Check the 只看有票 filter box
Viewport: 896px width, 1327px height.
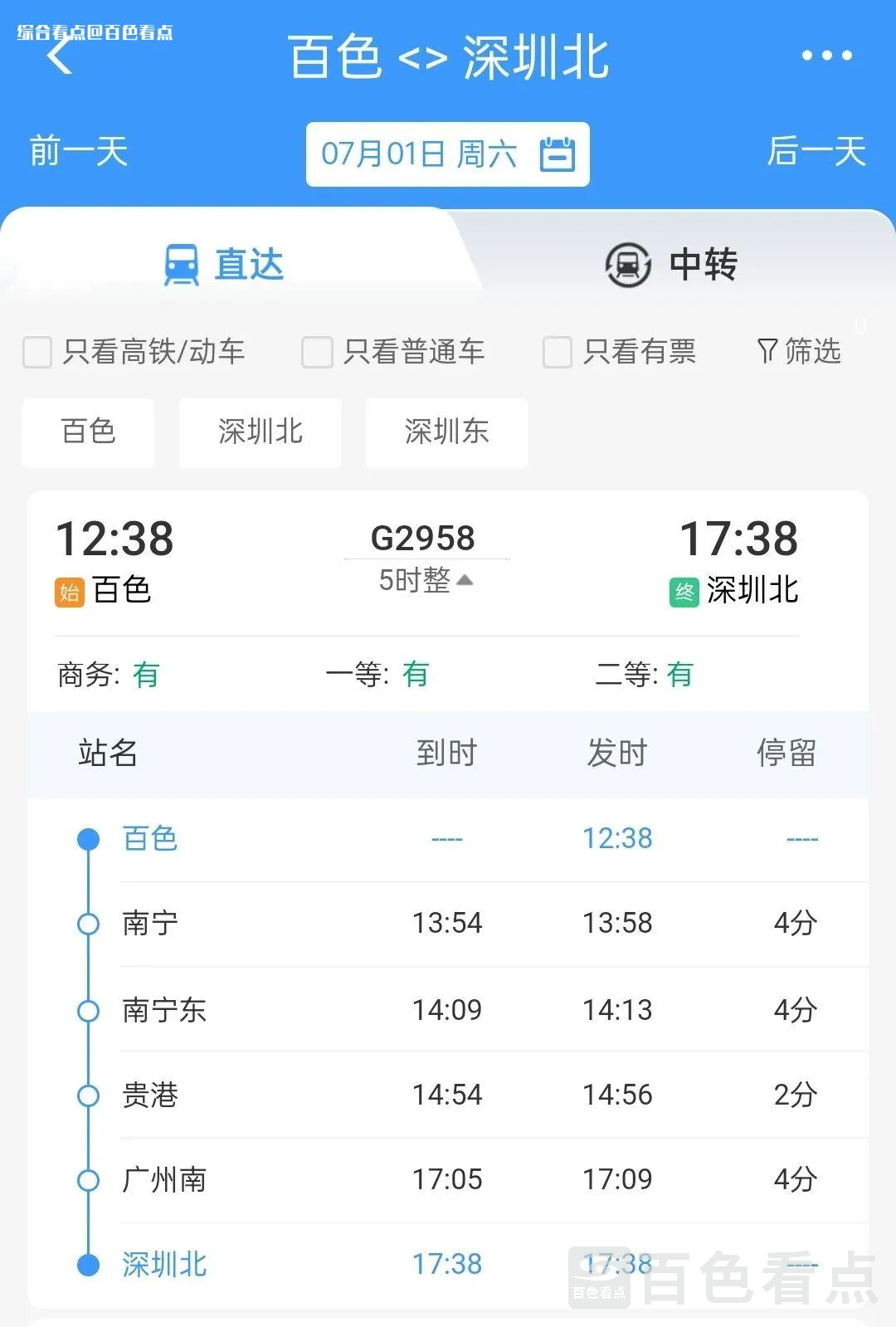[x=558, y=352]
